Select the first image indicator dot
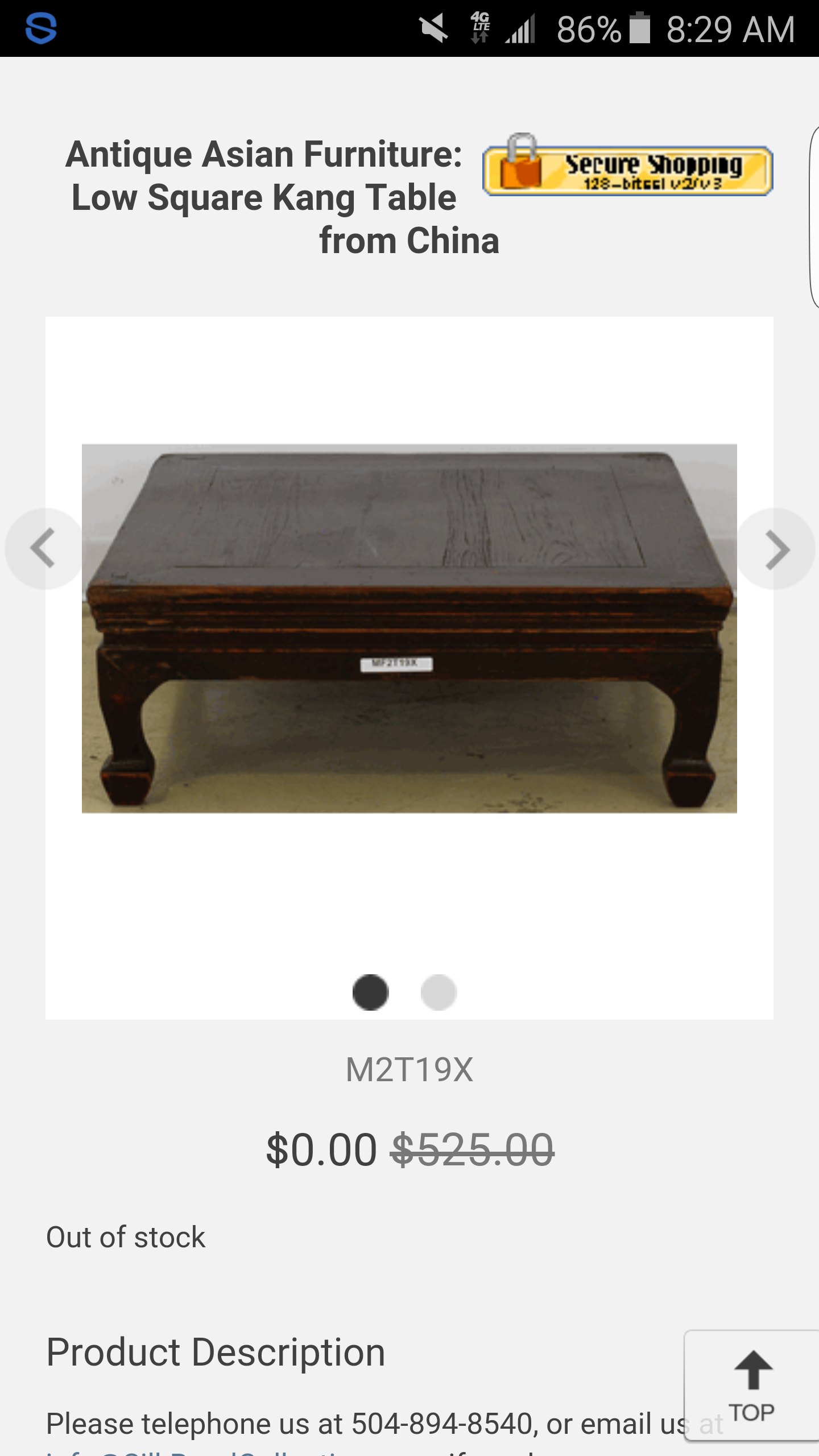819x1456 pixels. click(x=370, y=992)
